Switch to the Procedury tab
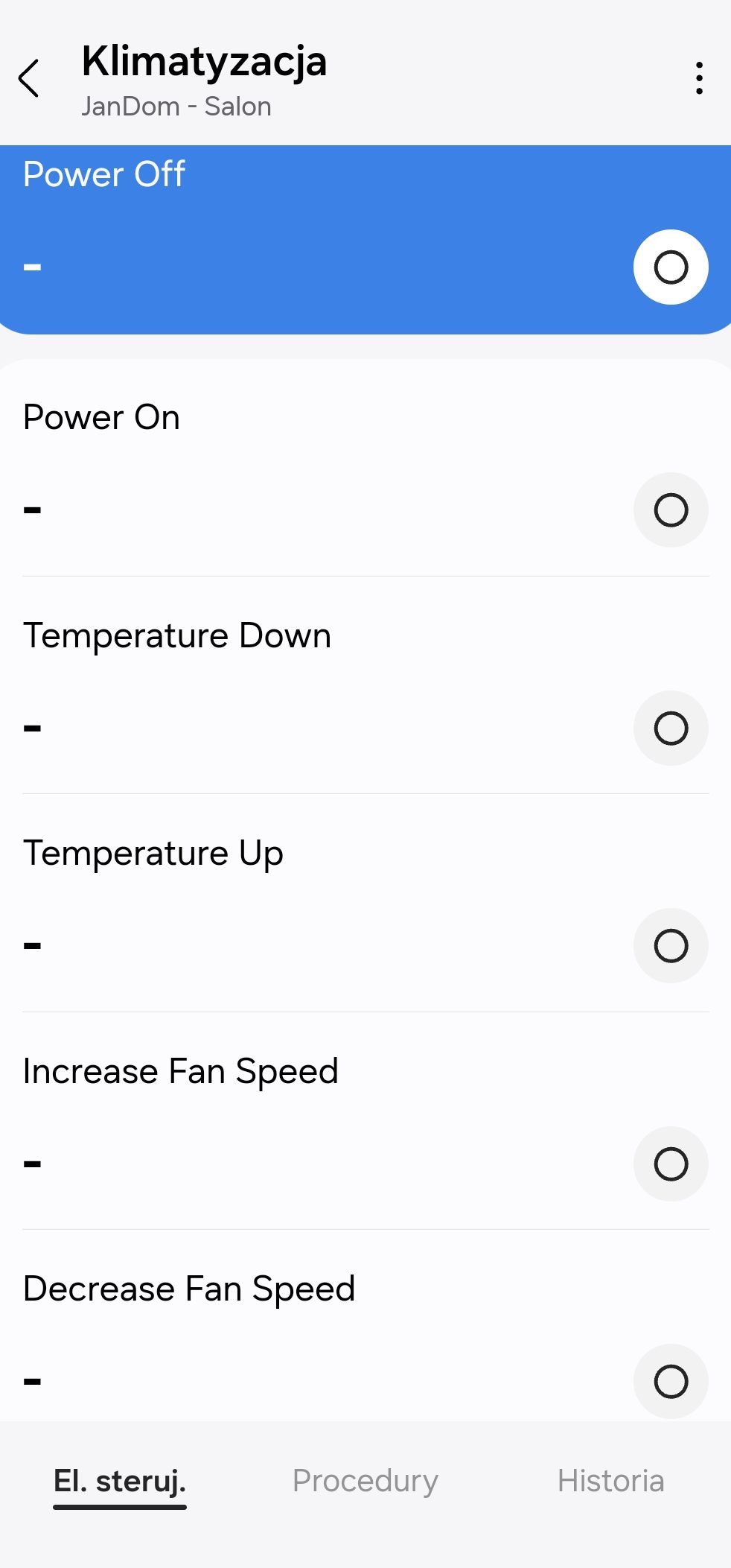Image resolution: width=731 pixels, height=1568 pixels. [365, 1481]
